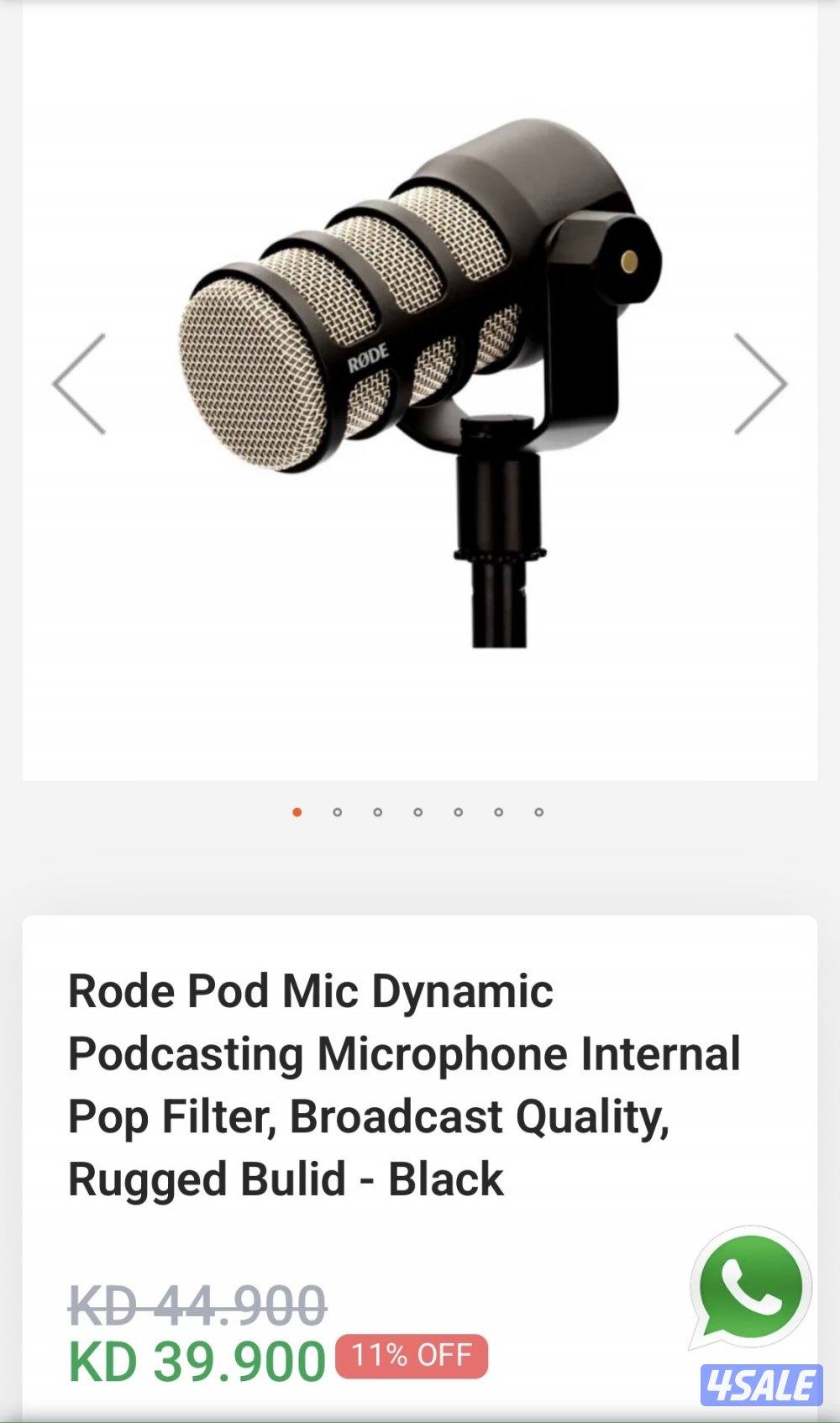Show the next product image
This screenshot has height=1423, width=840.
[x=760, y=384]
